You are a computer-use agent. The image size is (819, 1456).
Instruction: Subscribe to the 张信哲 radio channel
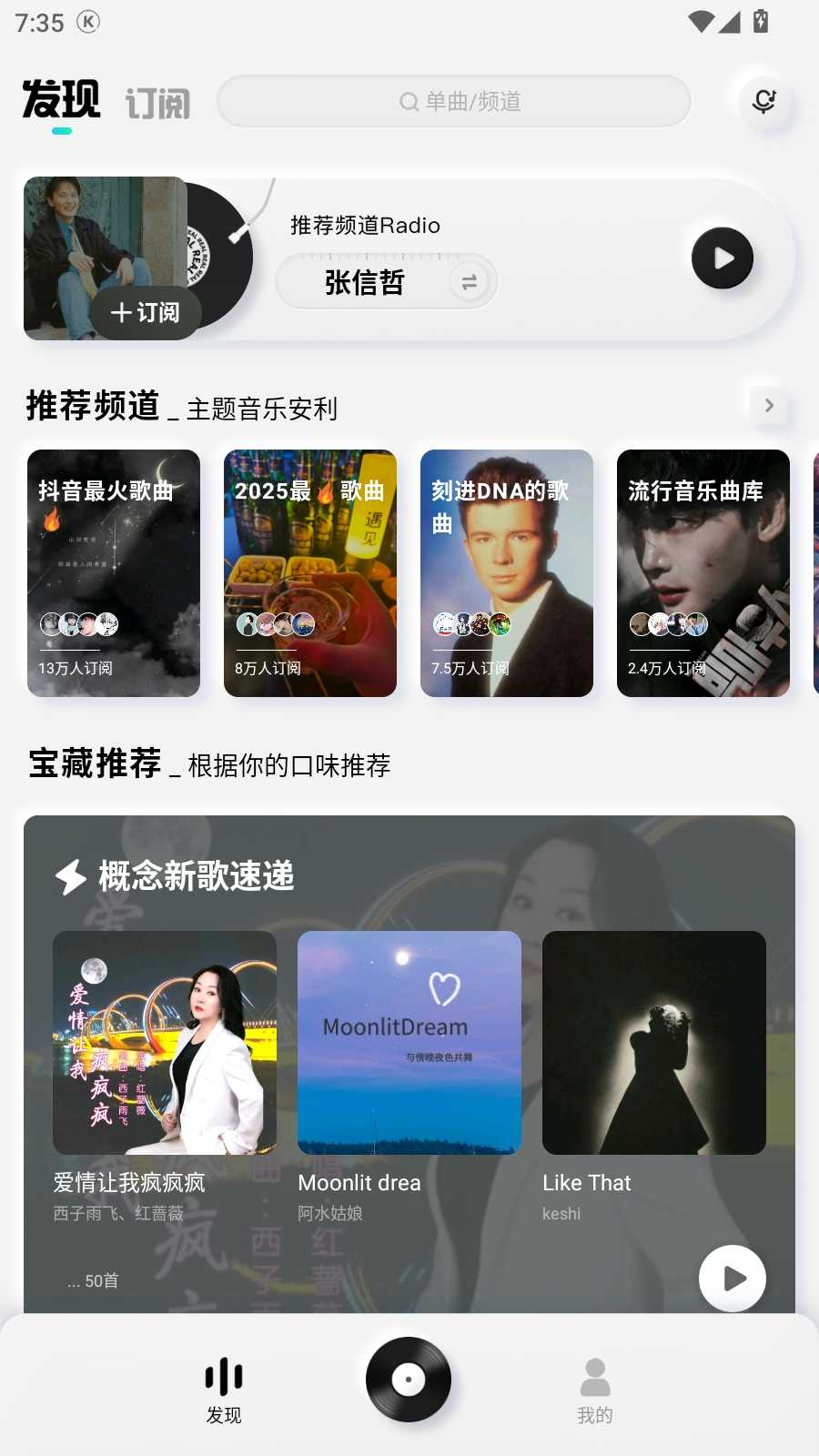pyautogui.click(x=146, y=312)
